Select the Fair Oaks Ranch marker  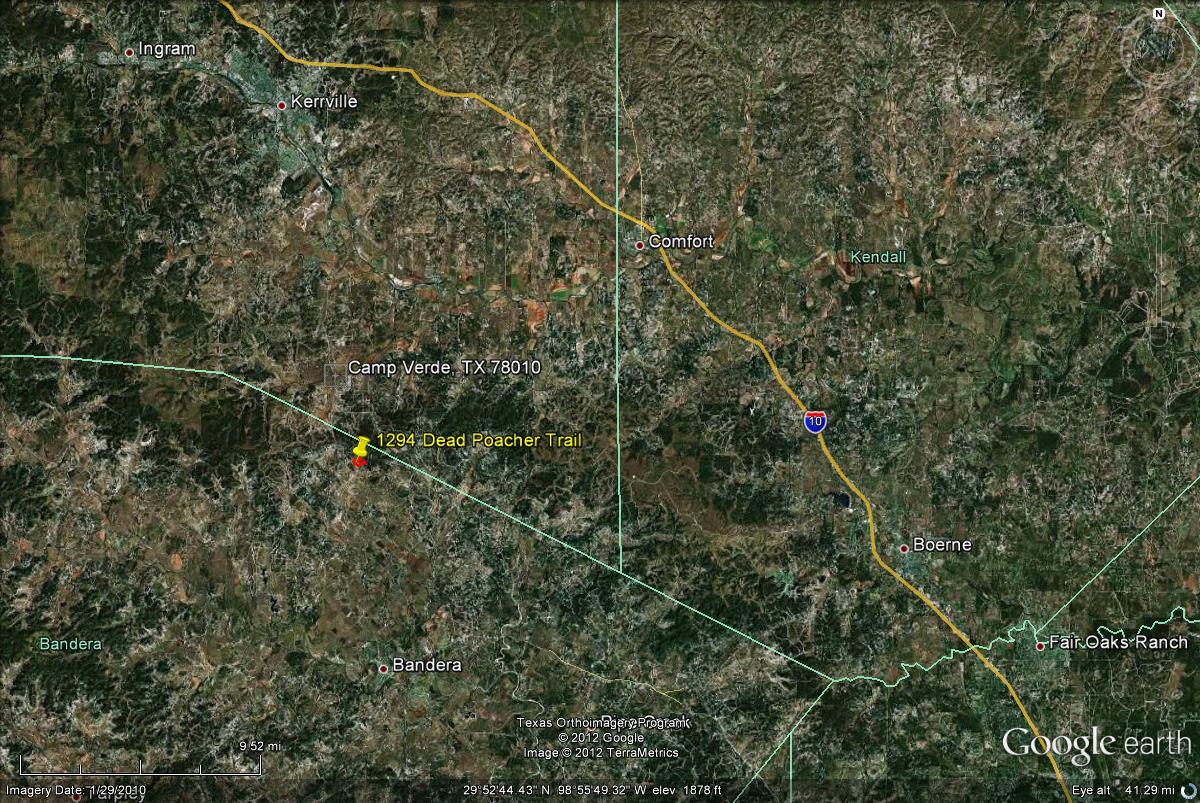coord(1040,645)
